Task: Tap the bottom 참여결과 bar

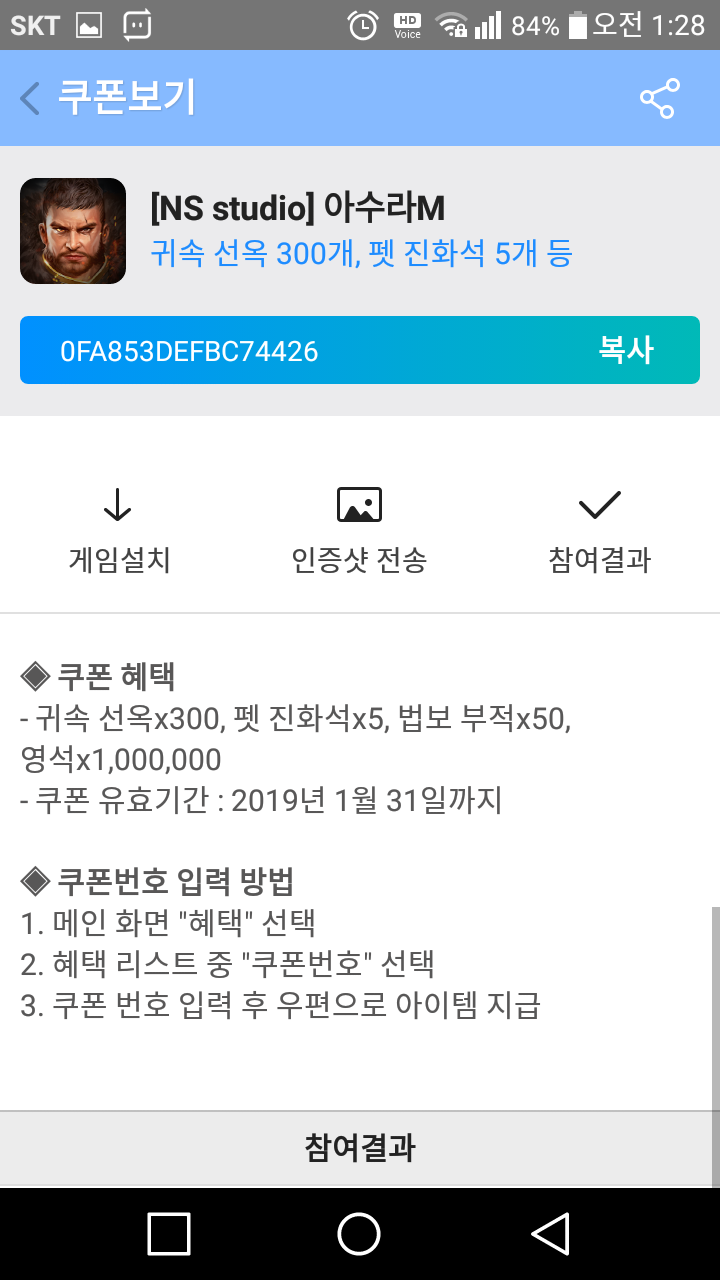Action: (360, 1148)
